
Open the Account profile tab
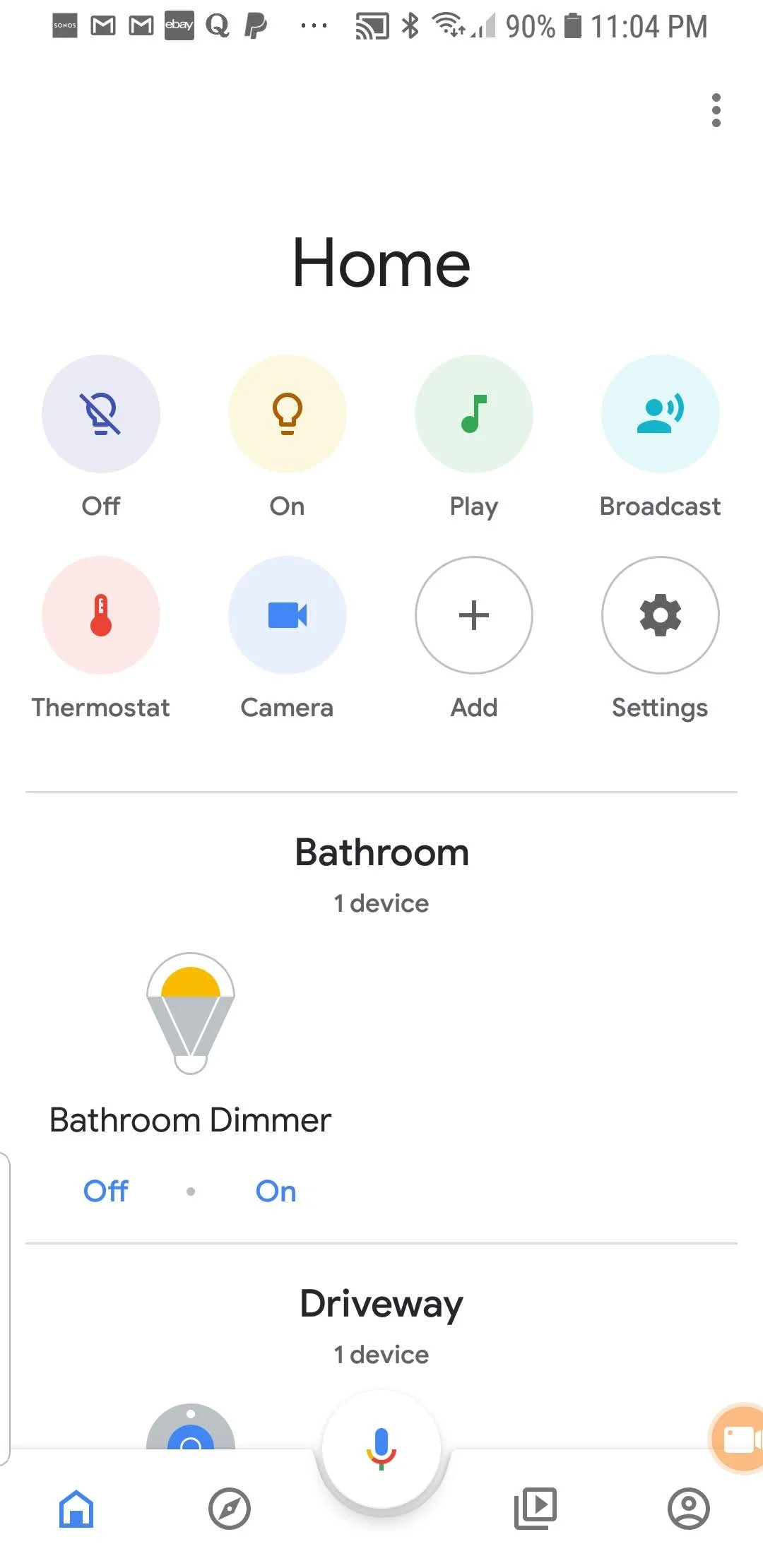688,1509
